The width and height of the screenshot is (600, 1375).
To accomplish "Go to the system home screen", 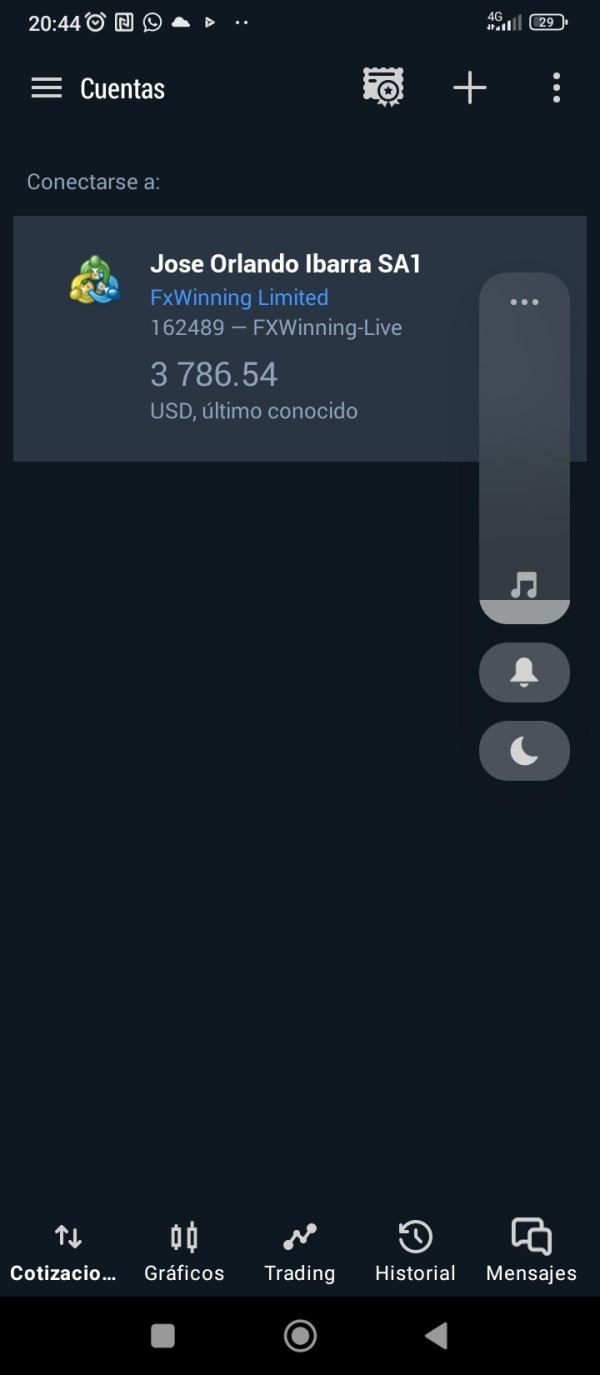I will (x=300, y=1335).
